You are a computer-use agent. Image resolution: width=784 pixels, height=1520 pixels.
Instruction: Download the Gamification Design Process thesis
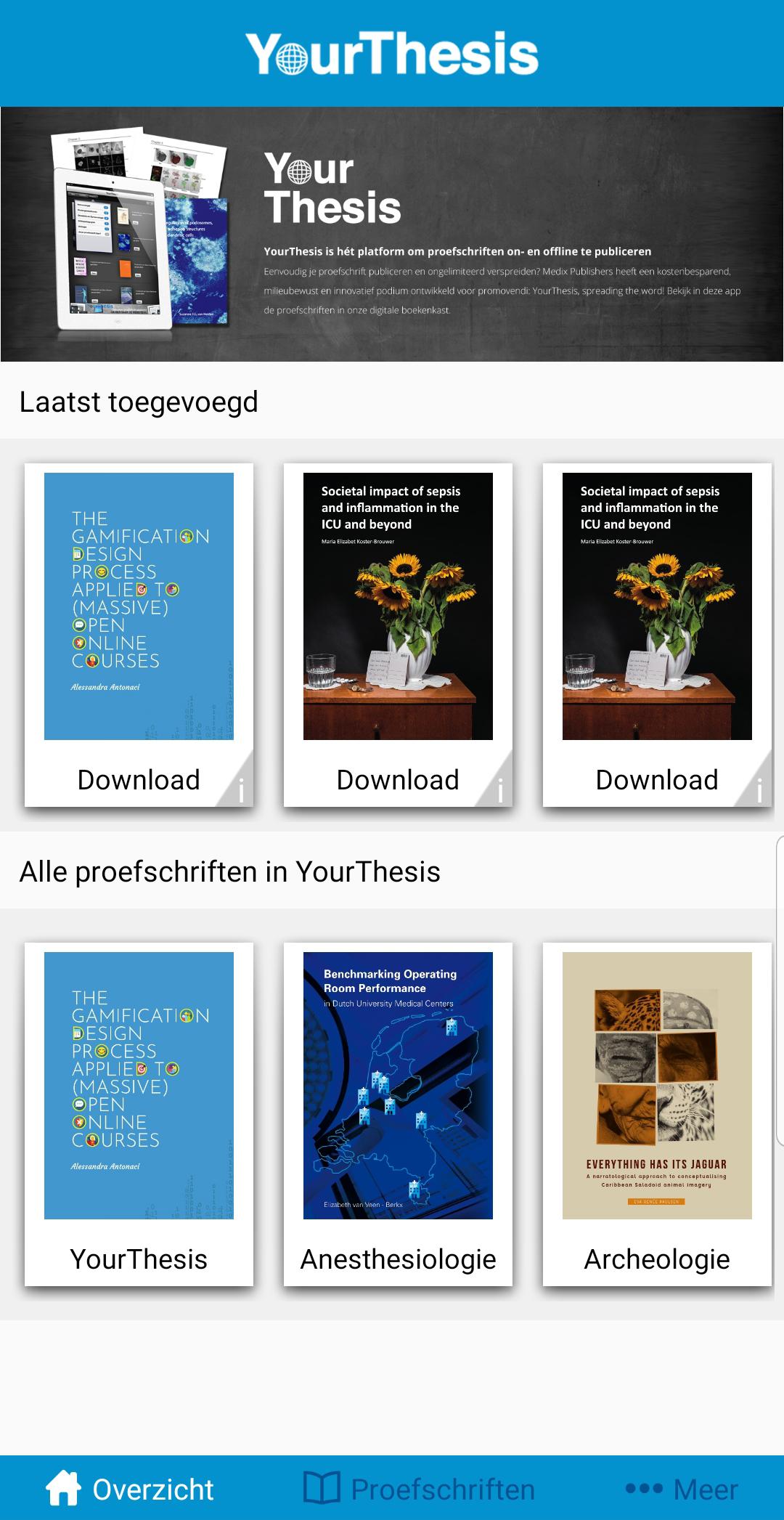click(x=138, y=779)
